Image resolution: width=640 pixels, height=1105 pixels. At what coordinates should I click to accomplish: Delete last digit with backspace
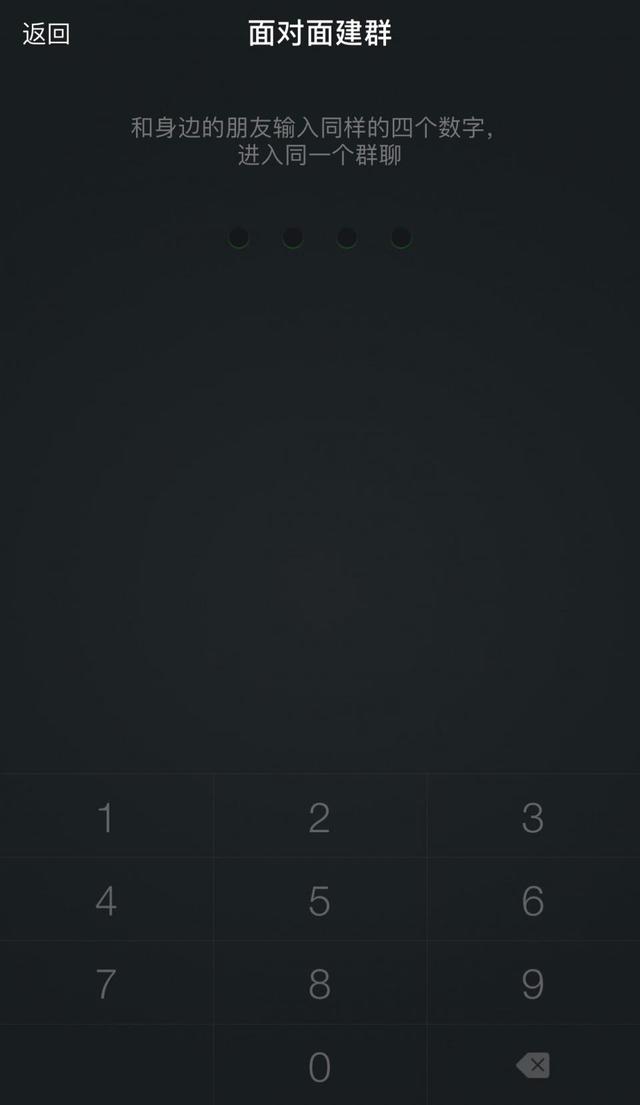tap(532, 1065)
